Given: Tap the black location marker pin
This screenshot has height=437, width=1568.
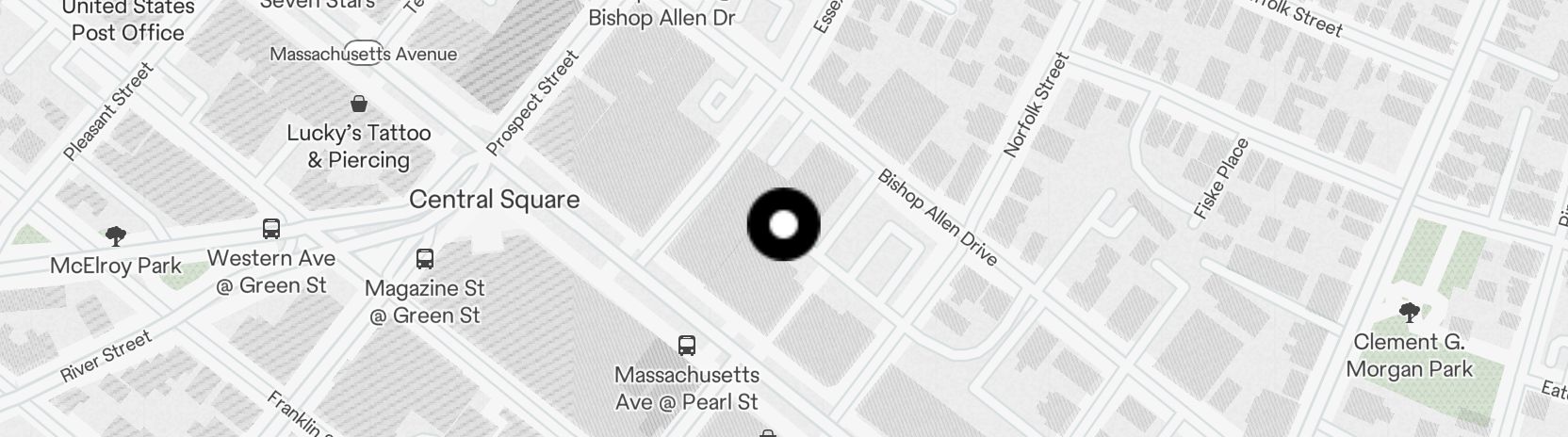Looking at the screenshot, I should click(783, 225).
